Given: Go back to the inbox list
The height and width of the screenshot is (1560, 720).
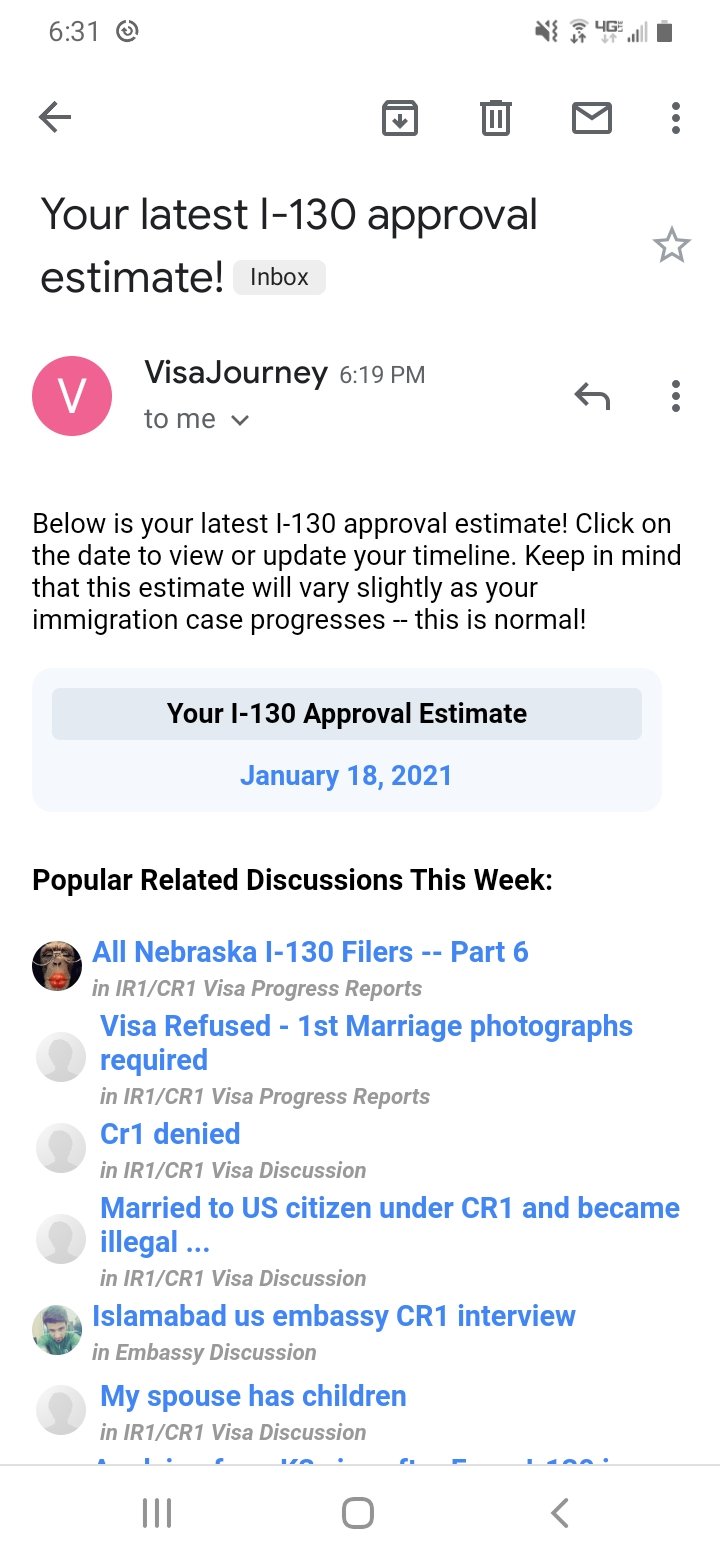Looking at the screenshot, I should pyautogui.click(x=55, y=119).
